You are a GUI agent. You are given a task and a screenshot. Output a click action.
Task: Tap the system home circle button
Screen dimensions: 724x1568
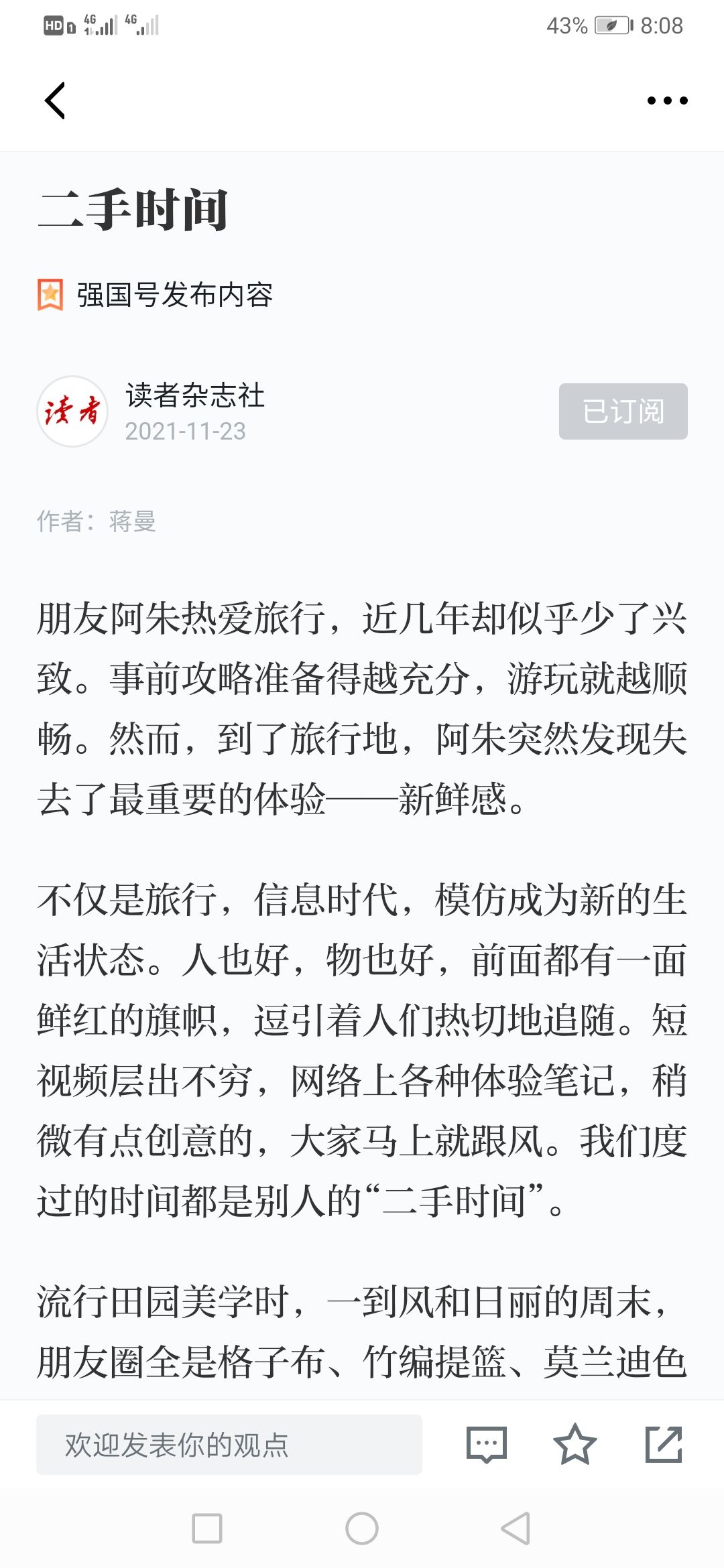[x=362, y=1528]
